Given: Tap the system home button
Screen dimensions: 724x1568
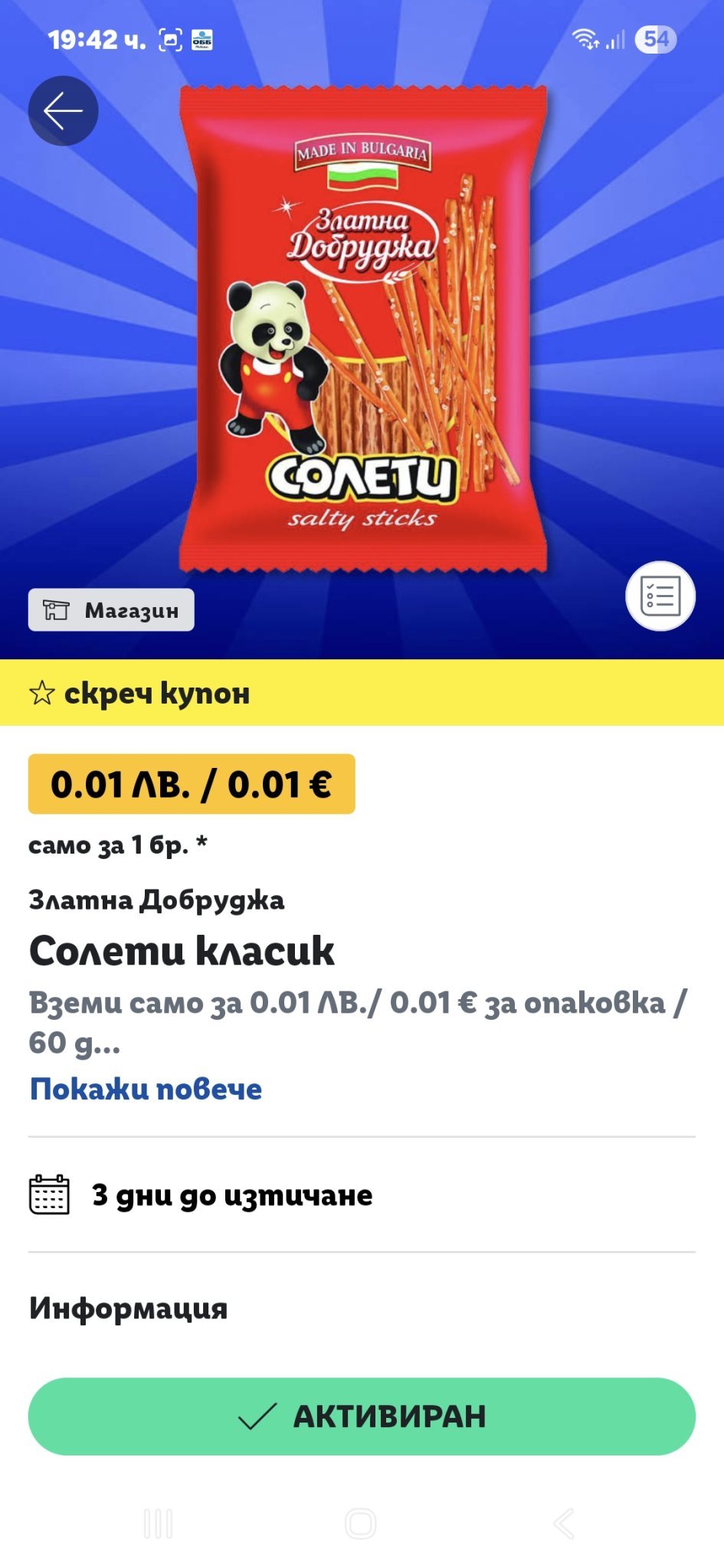Looking at the screenshot, I should [360, 1524].
